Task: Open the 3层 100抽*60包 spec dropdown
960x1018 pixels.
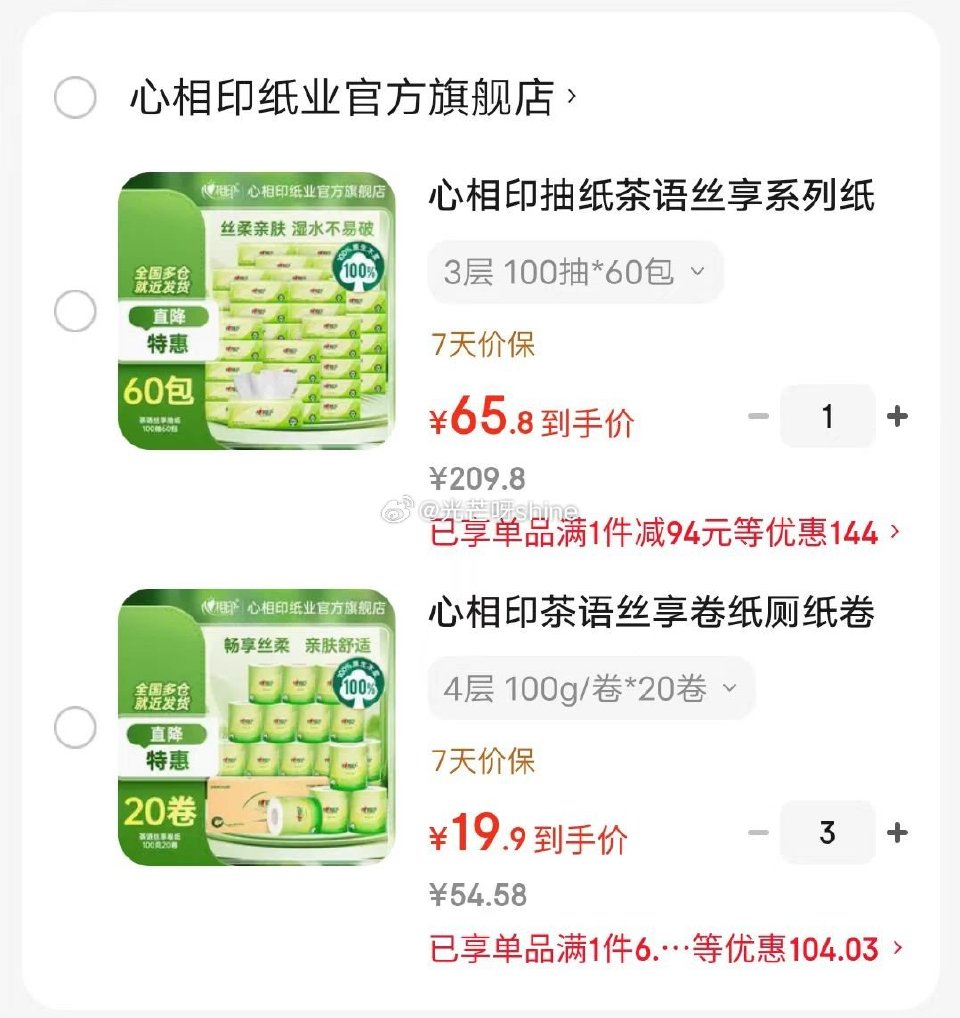Action: [575, 272]
